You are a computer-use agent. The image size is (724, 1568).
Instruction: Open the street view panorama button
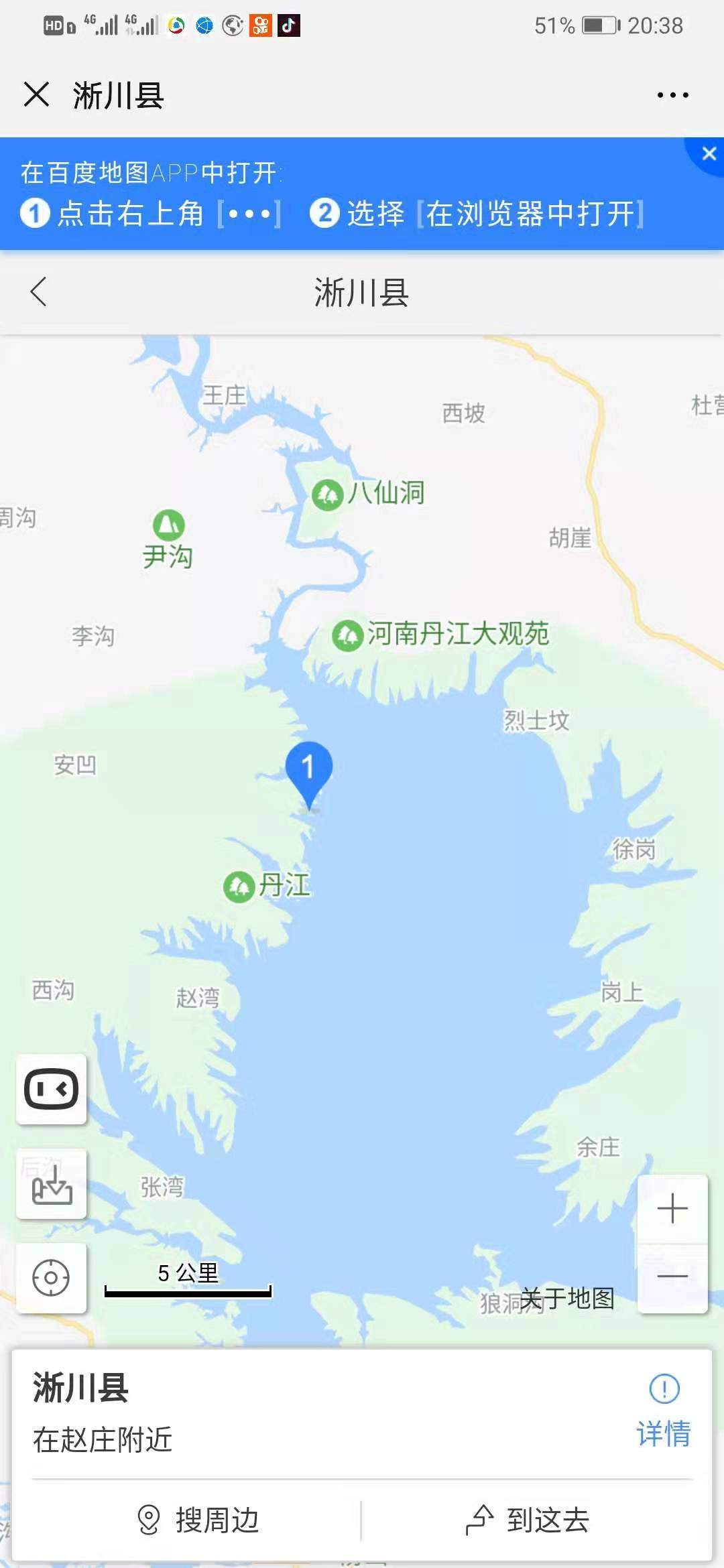tap(52, 1089)
